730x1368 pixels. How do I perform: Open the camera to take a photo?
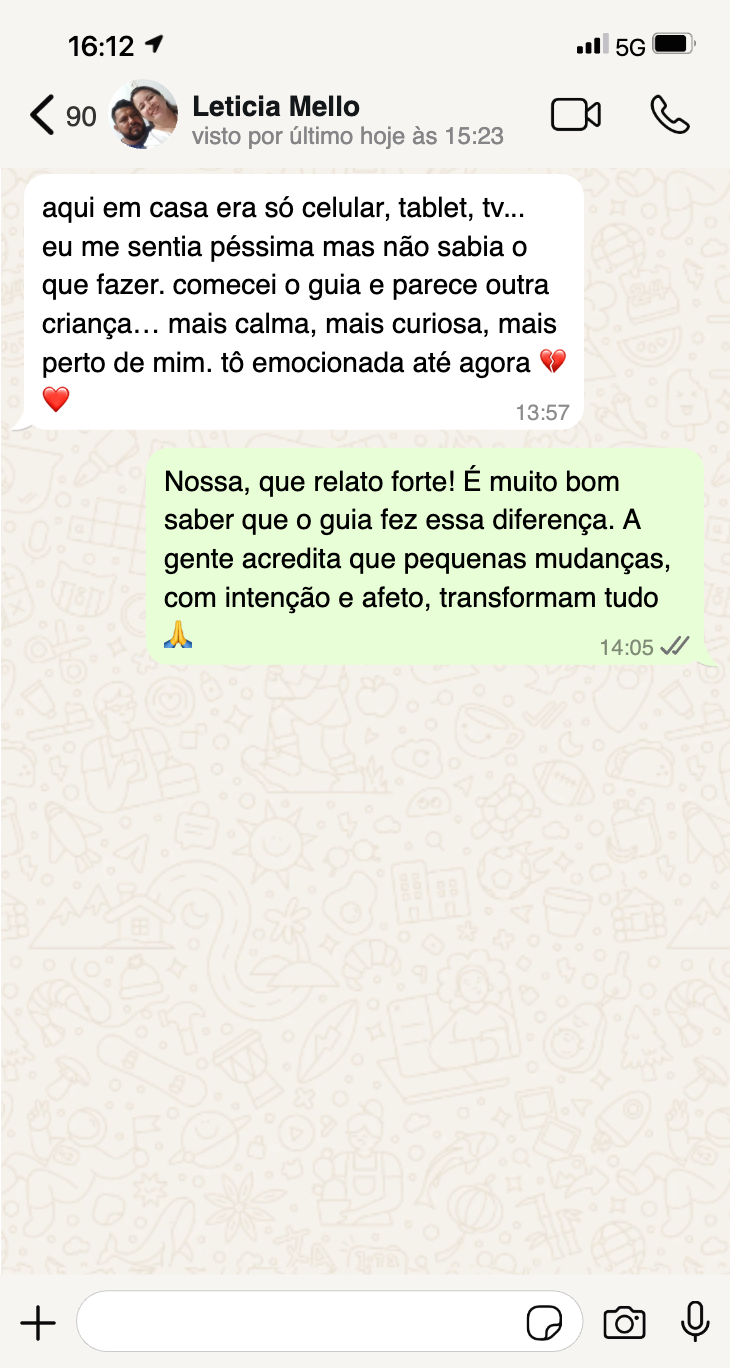tap(624, 1321)
